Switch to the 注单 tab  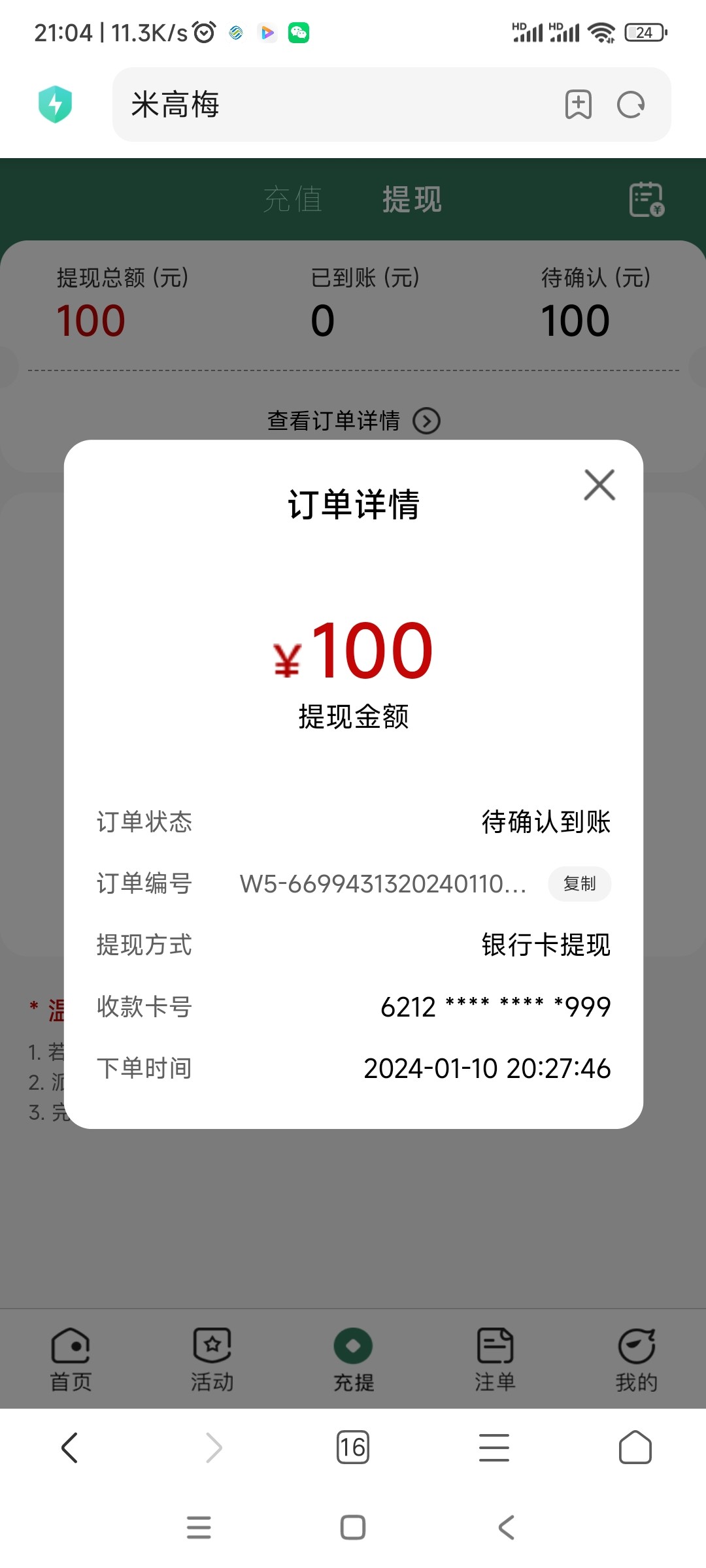tap(495, 1360)
